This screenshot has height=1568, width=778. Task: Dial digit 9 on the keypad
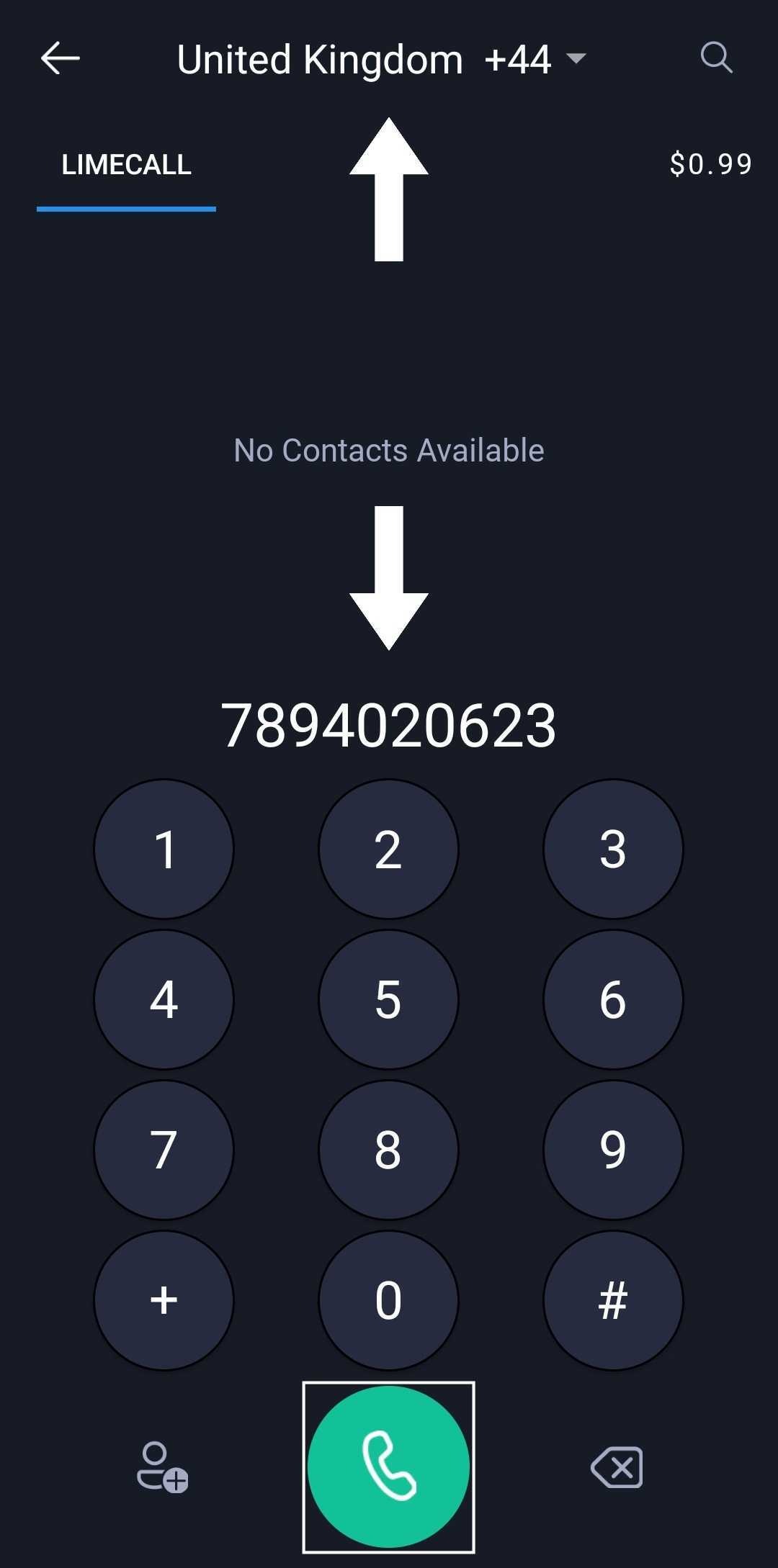613,1150
